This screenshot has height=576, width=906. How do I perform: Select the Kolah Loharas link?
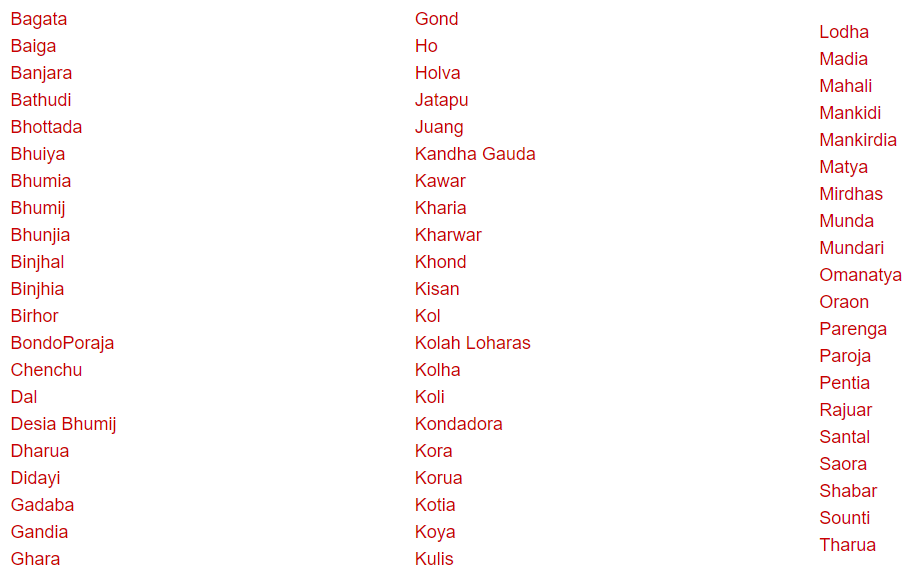coord(472,343)
